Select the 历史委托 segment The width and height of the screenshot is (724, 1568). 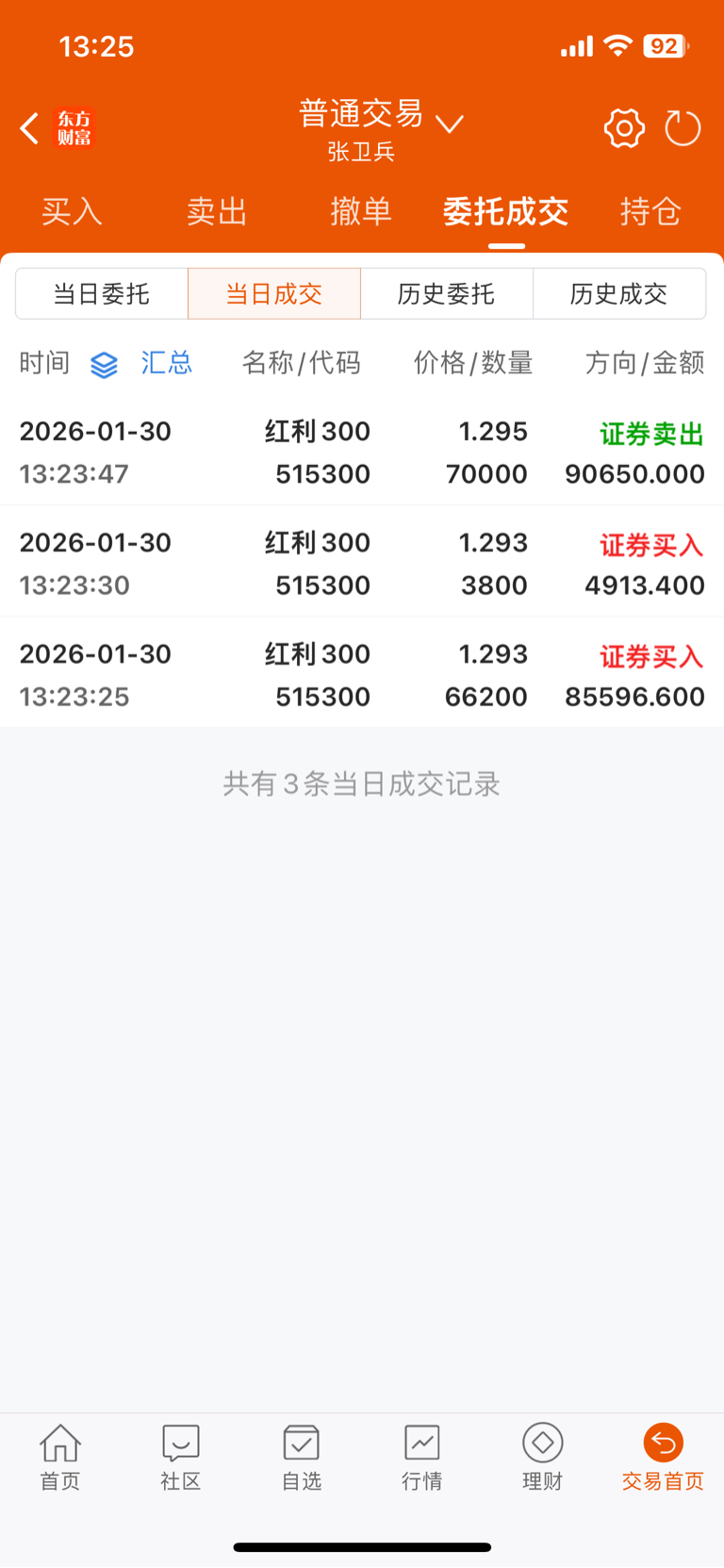[x=447, y=293]
